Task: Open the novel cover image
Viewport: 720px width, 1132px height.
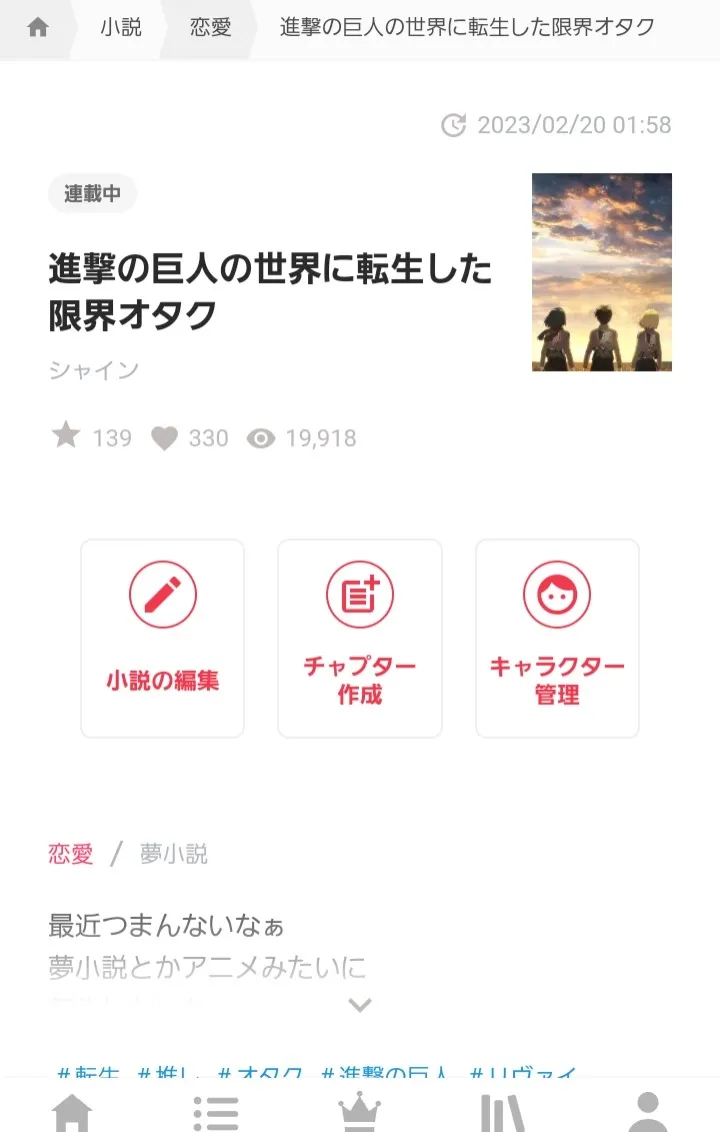Action: (601, 272)
